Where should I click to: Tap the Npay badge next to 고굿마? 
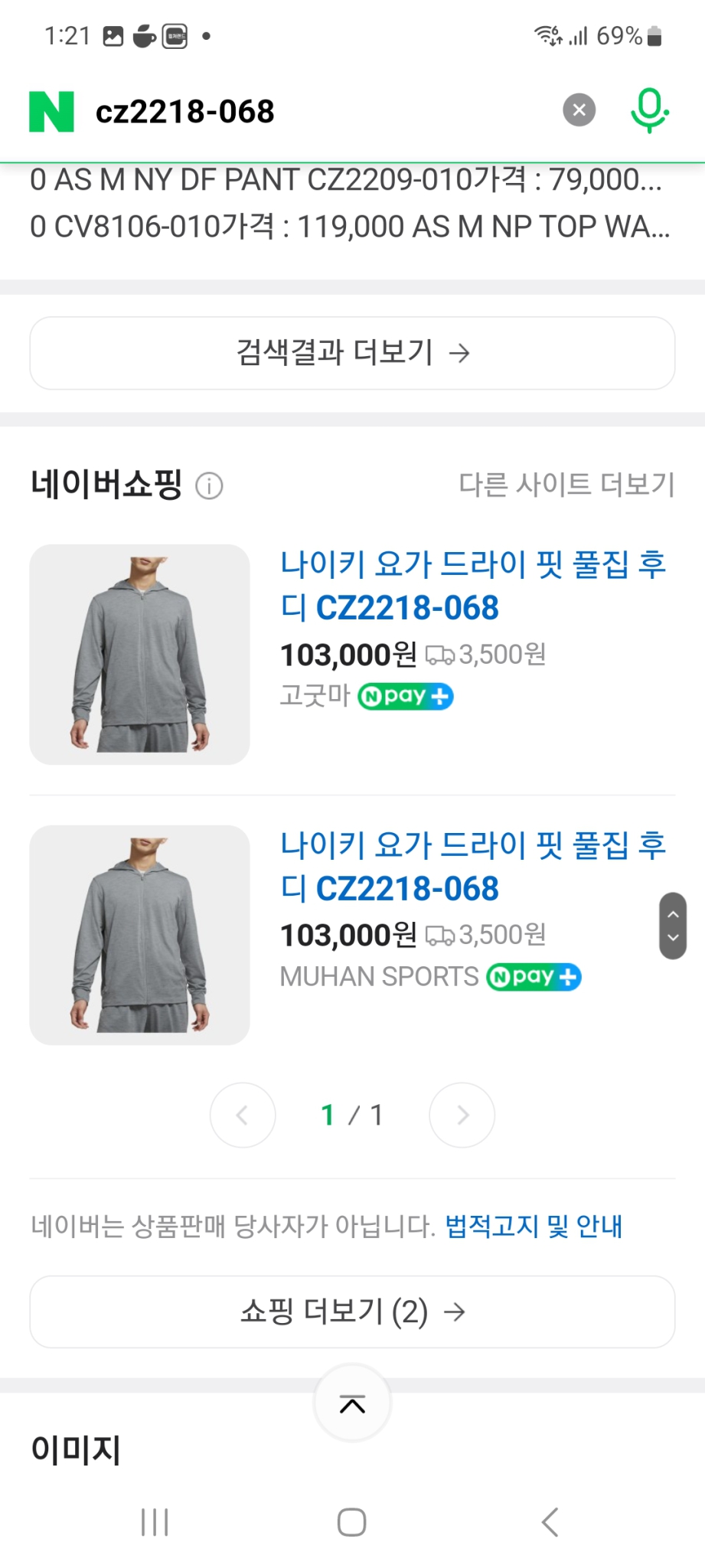pos(404,696)
